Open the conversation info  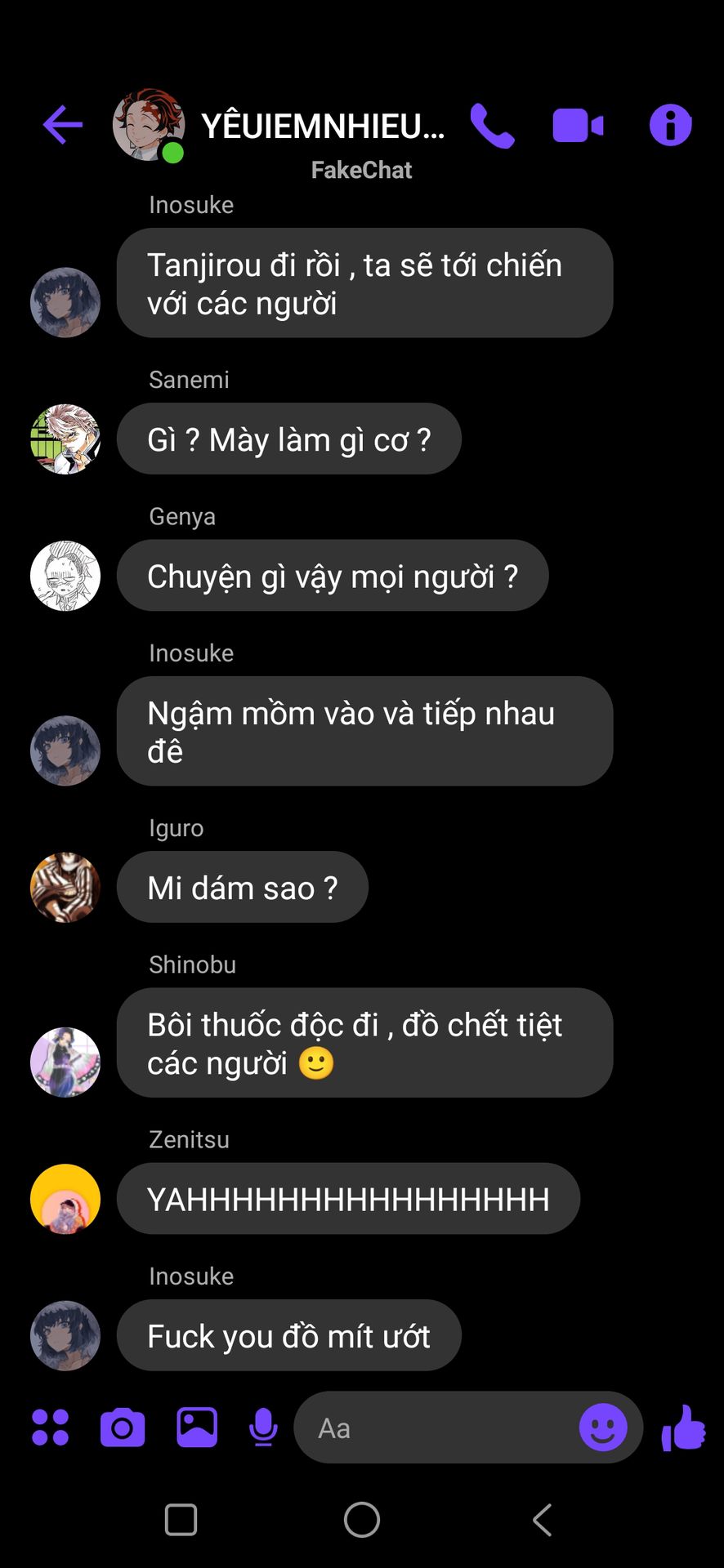tap(670, 126)
